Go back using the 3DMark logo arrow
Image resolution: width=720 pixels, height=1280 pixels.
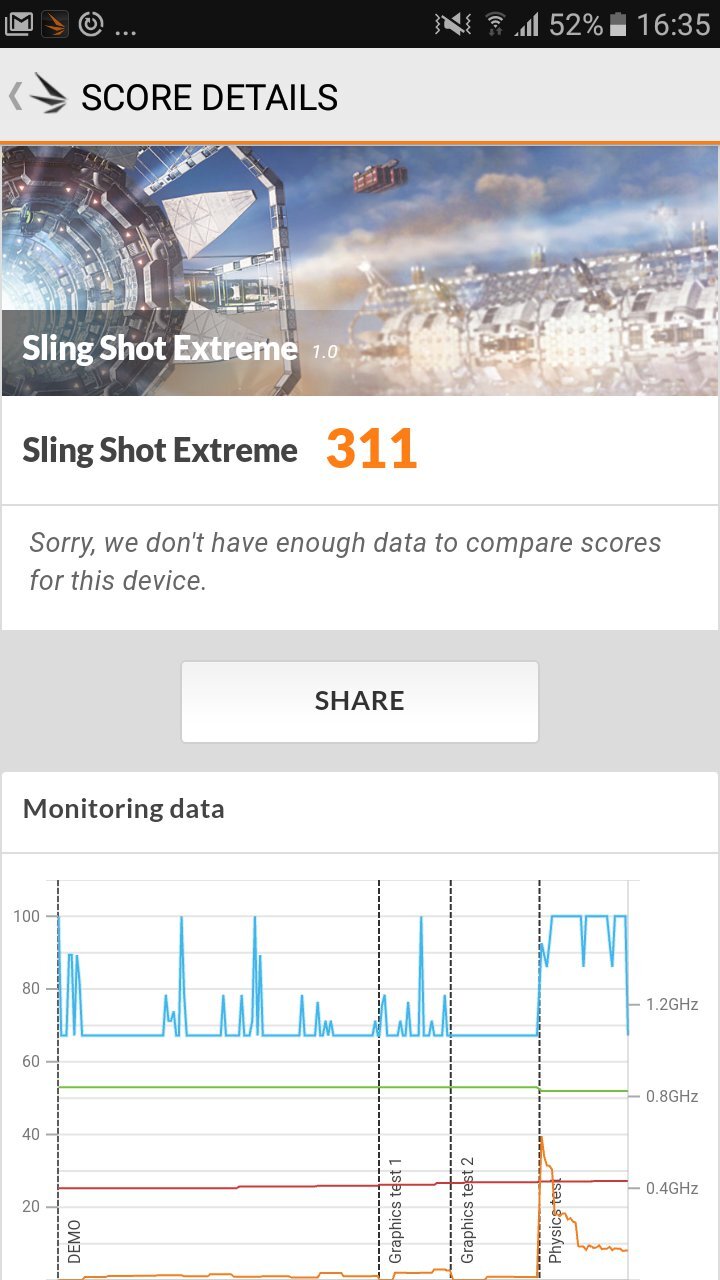pyautogui.click(x=38, y=96)
